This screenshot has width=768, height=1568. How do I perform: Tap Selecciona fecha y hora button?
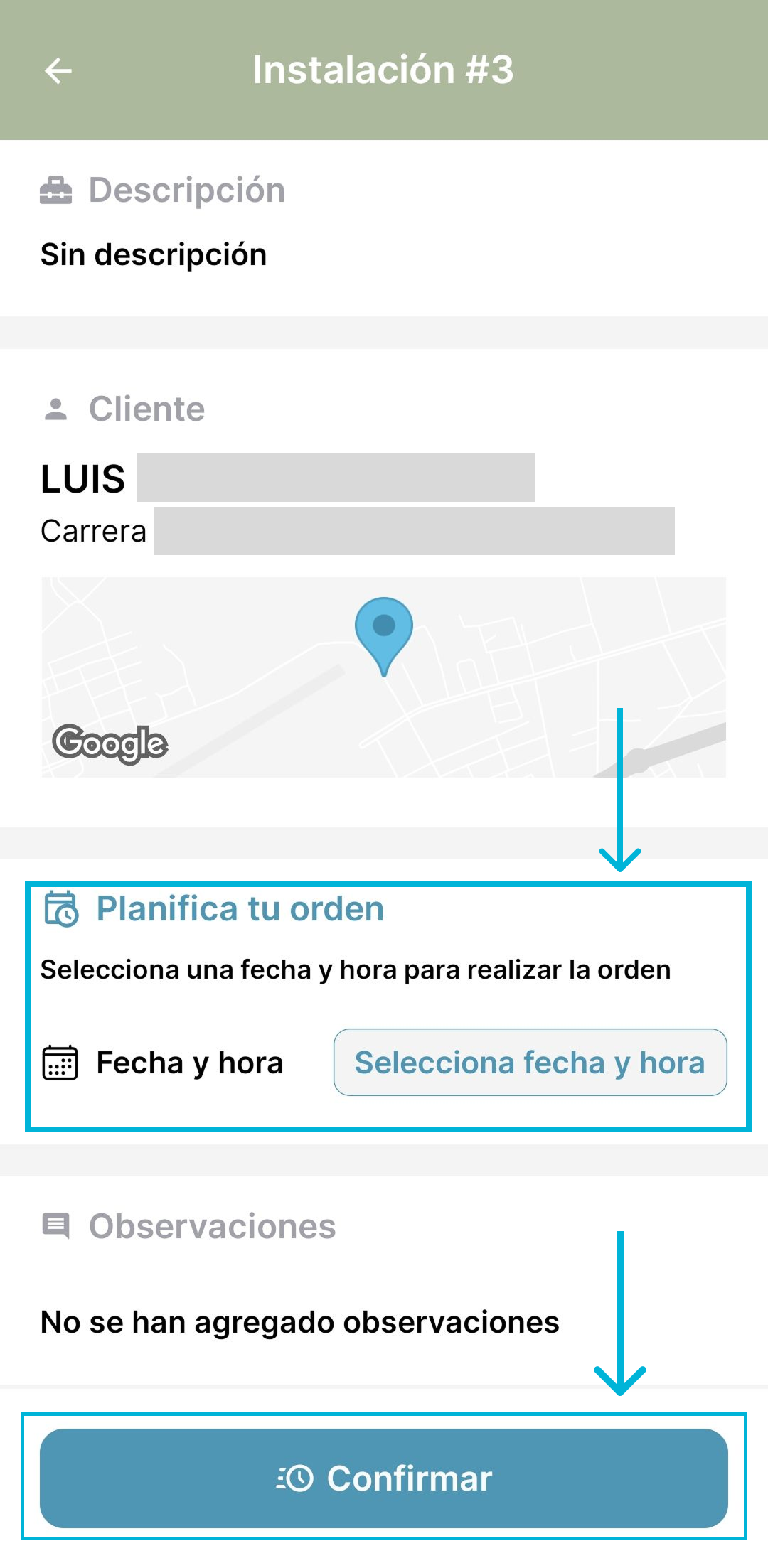[x=530, y=1063]
